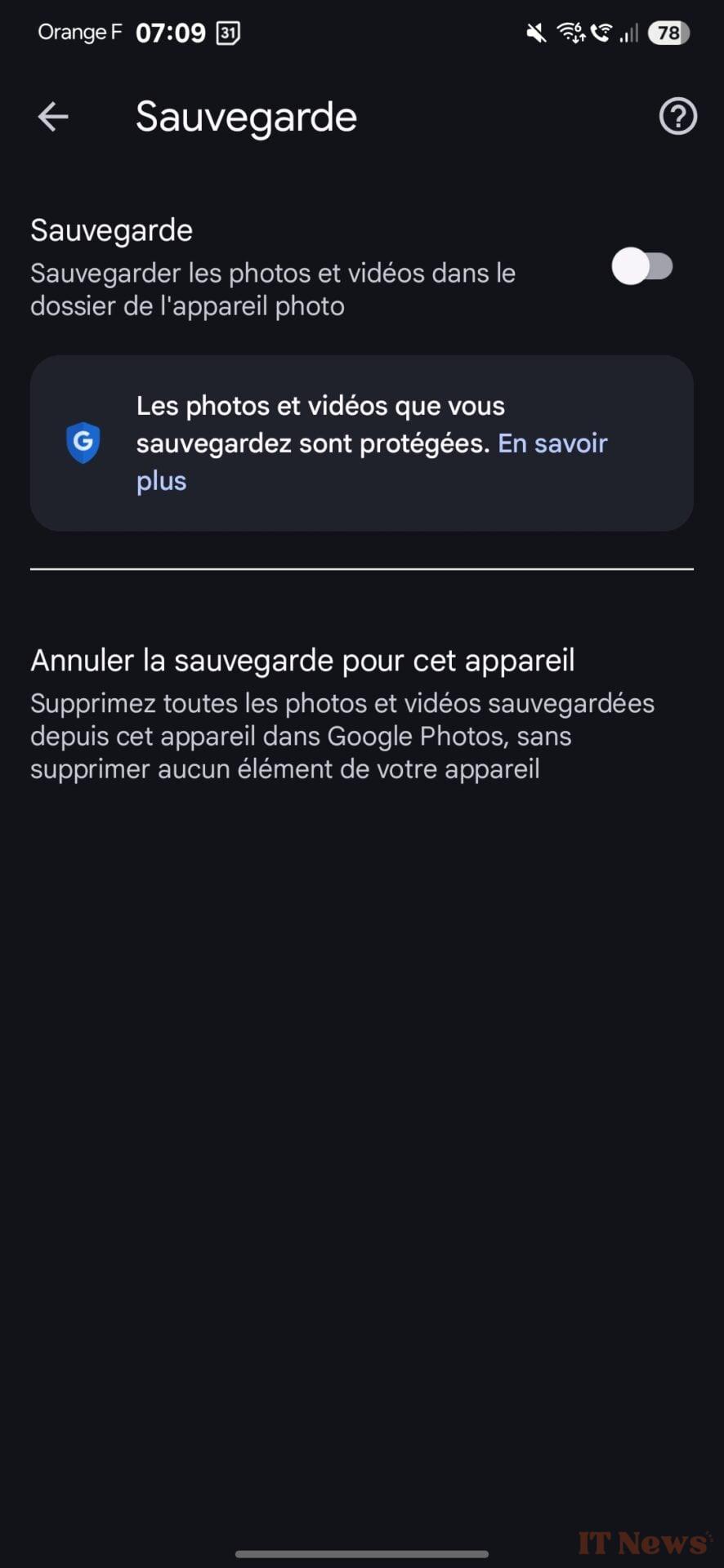Enable the Sauvegarde backup switch
This screenshot has height=1568, width=724.
coord(642,267)
